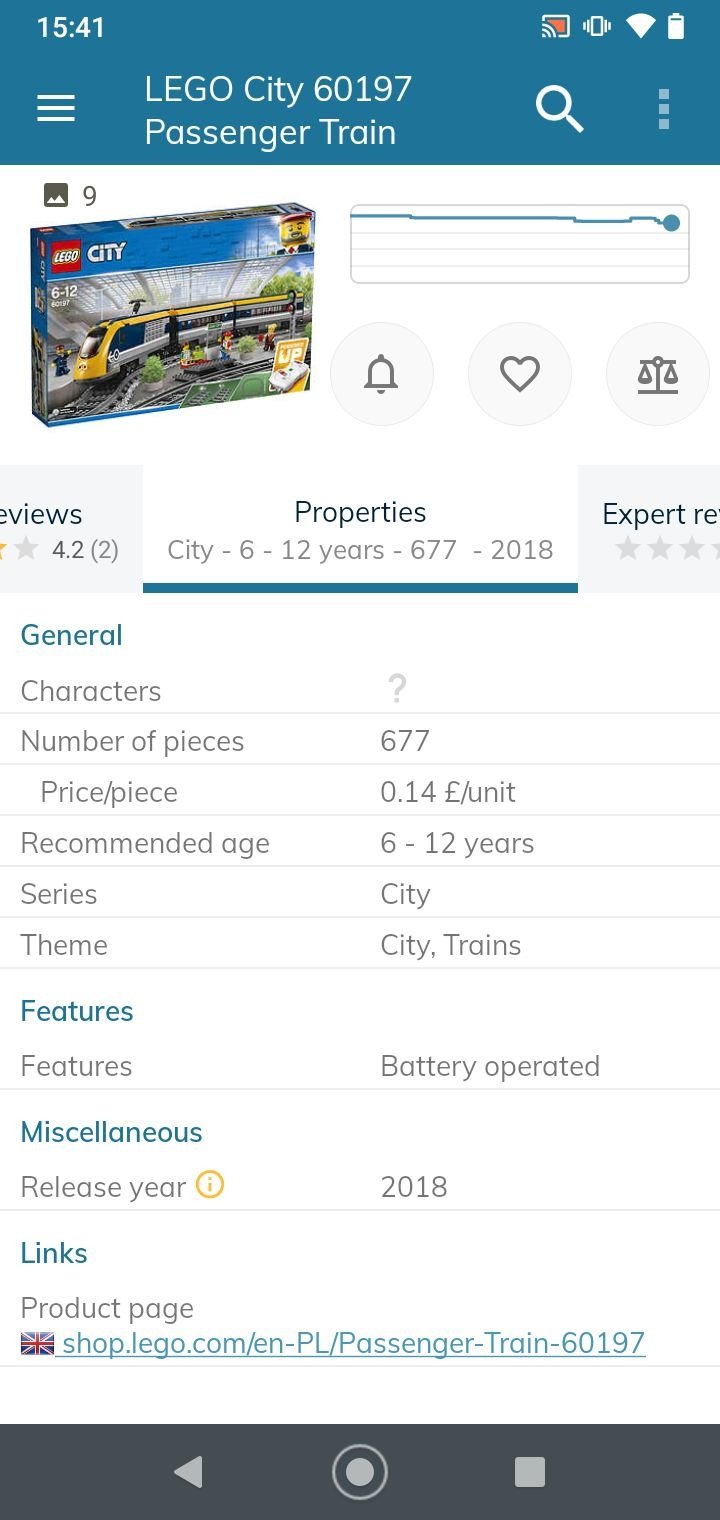
Task: Show info about Release year
Action: (209, 1185)
